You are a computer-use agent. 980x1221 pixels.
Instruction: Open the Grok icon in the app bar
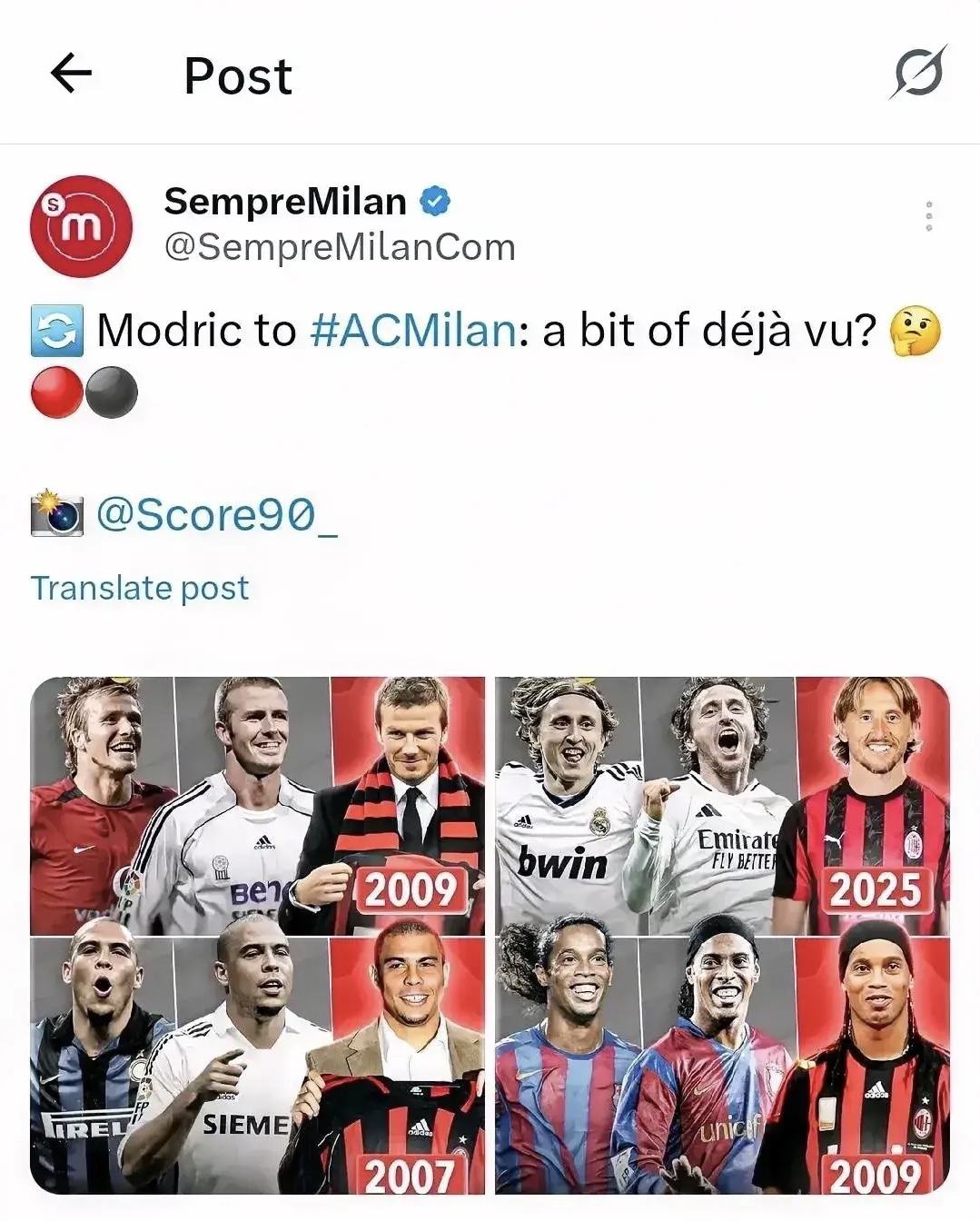point(917,72)
